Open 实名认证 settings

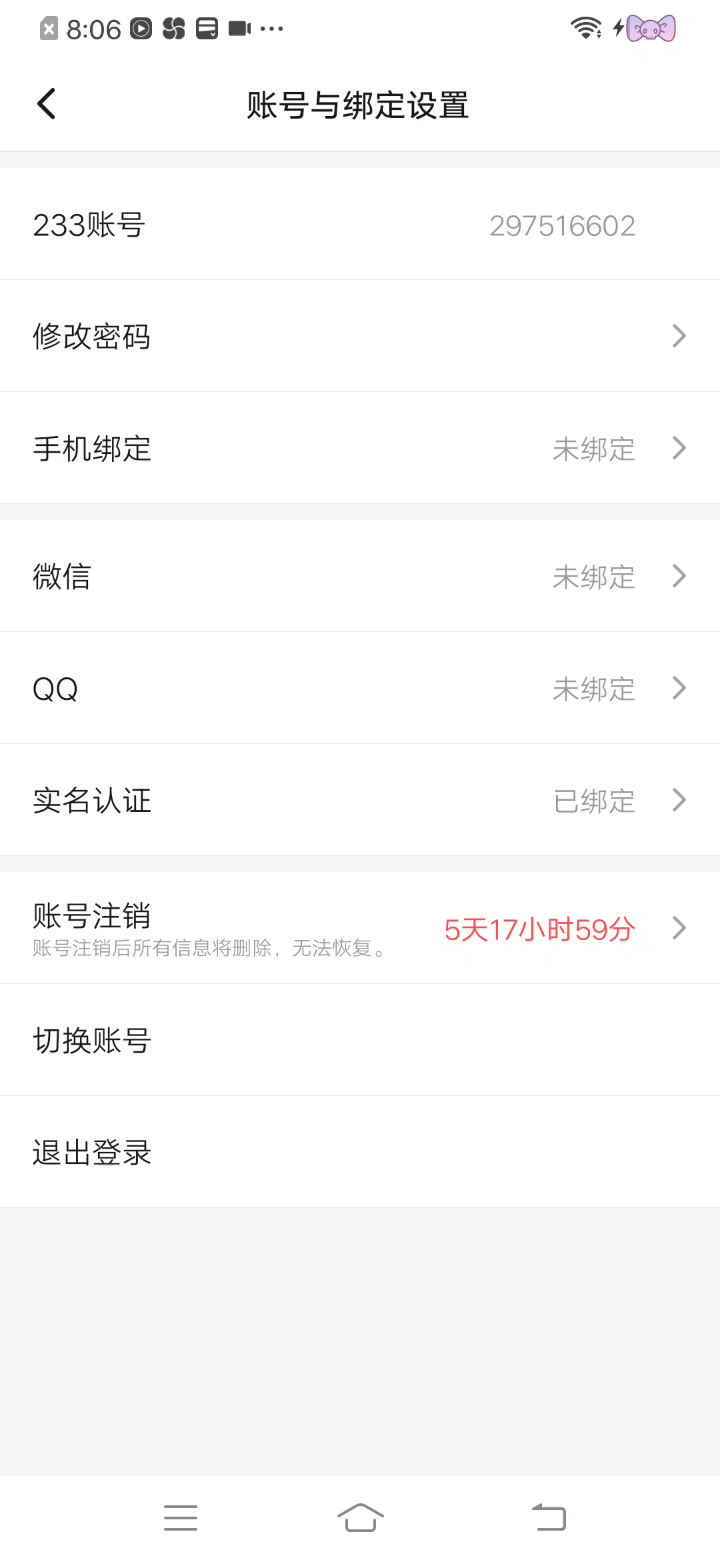(360, 800)
